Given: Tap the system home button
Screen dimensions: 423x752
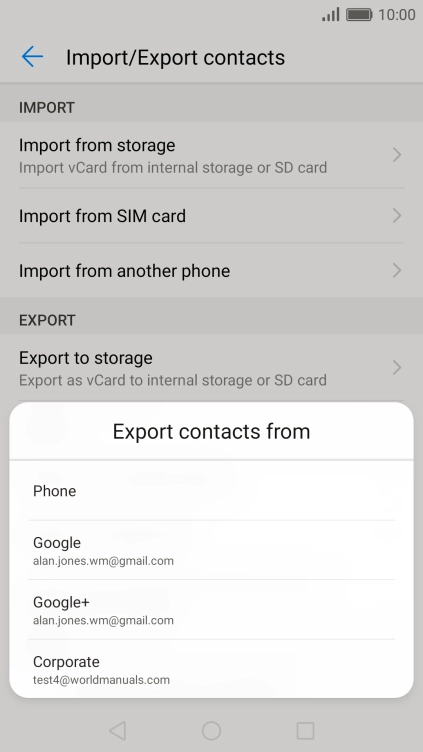Looking at the screenshot, I should coord(212,731).
